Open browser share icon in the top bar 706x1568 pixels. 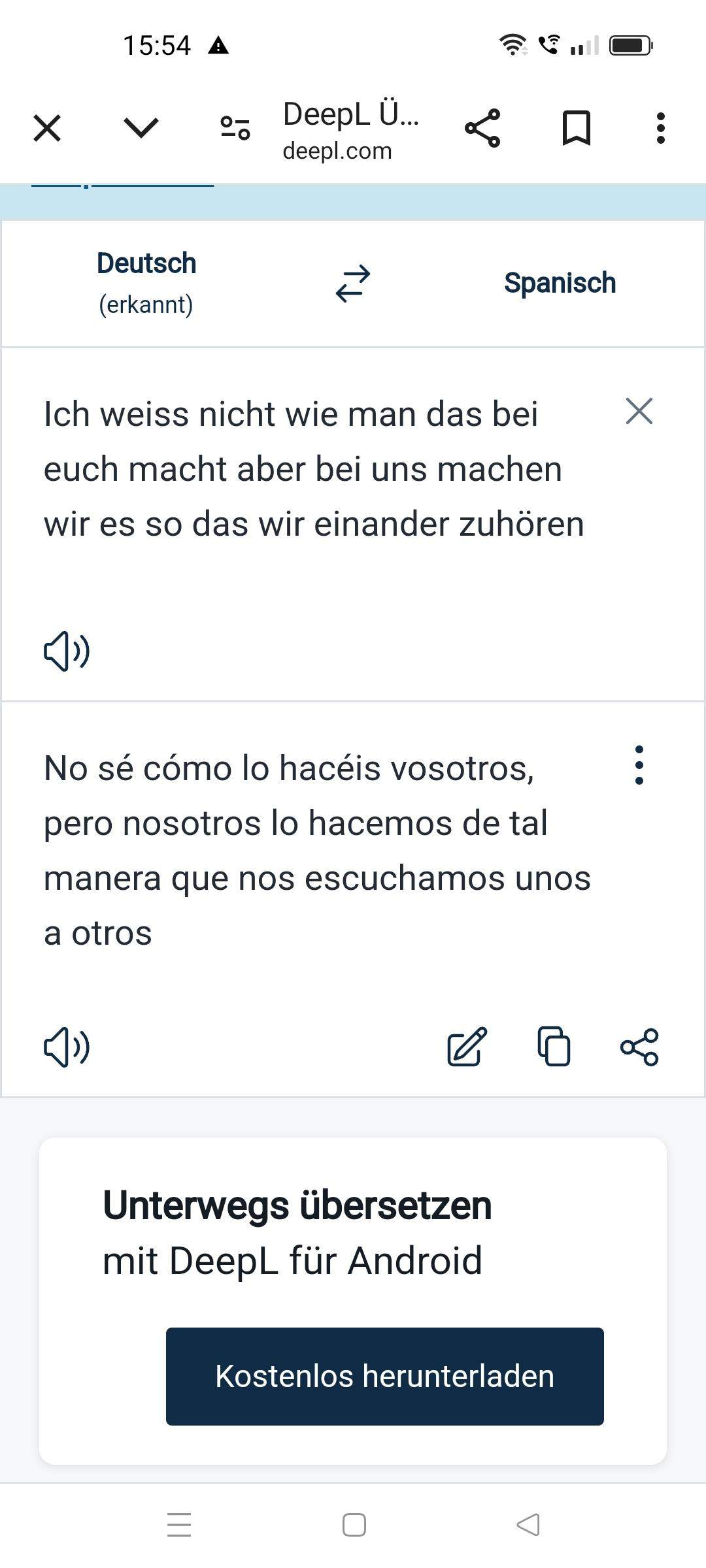483,128
